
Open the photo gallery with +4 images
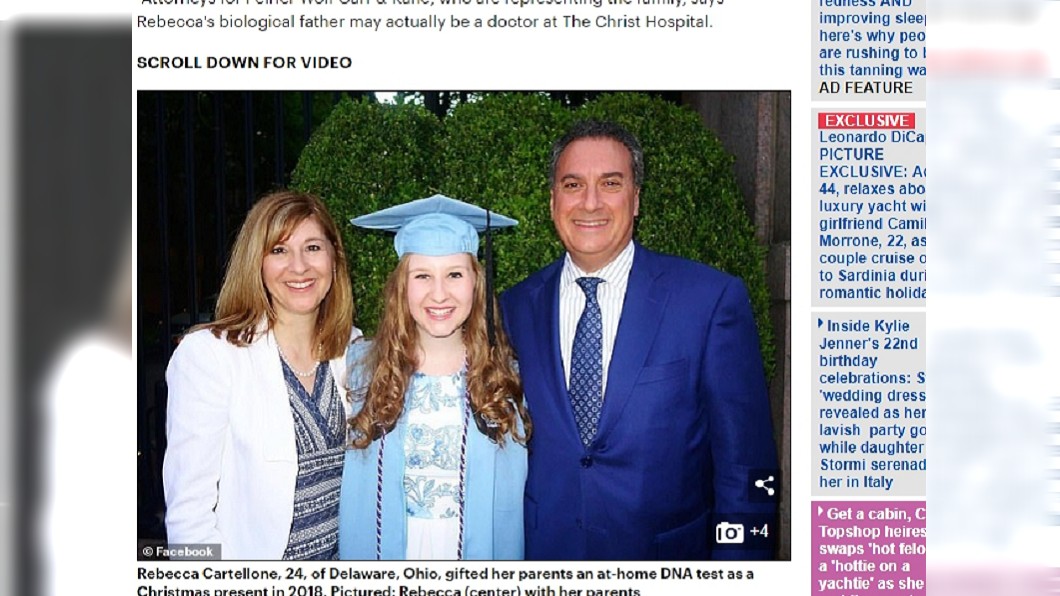pos(742,532)
